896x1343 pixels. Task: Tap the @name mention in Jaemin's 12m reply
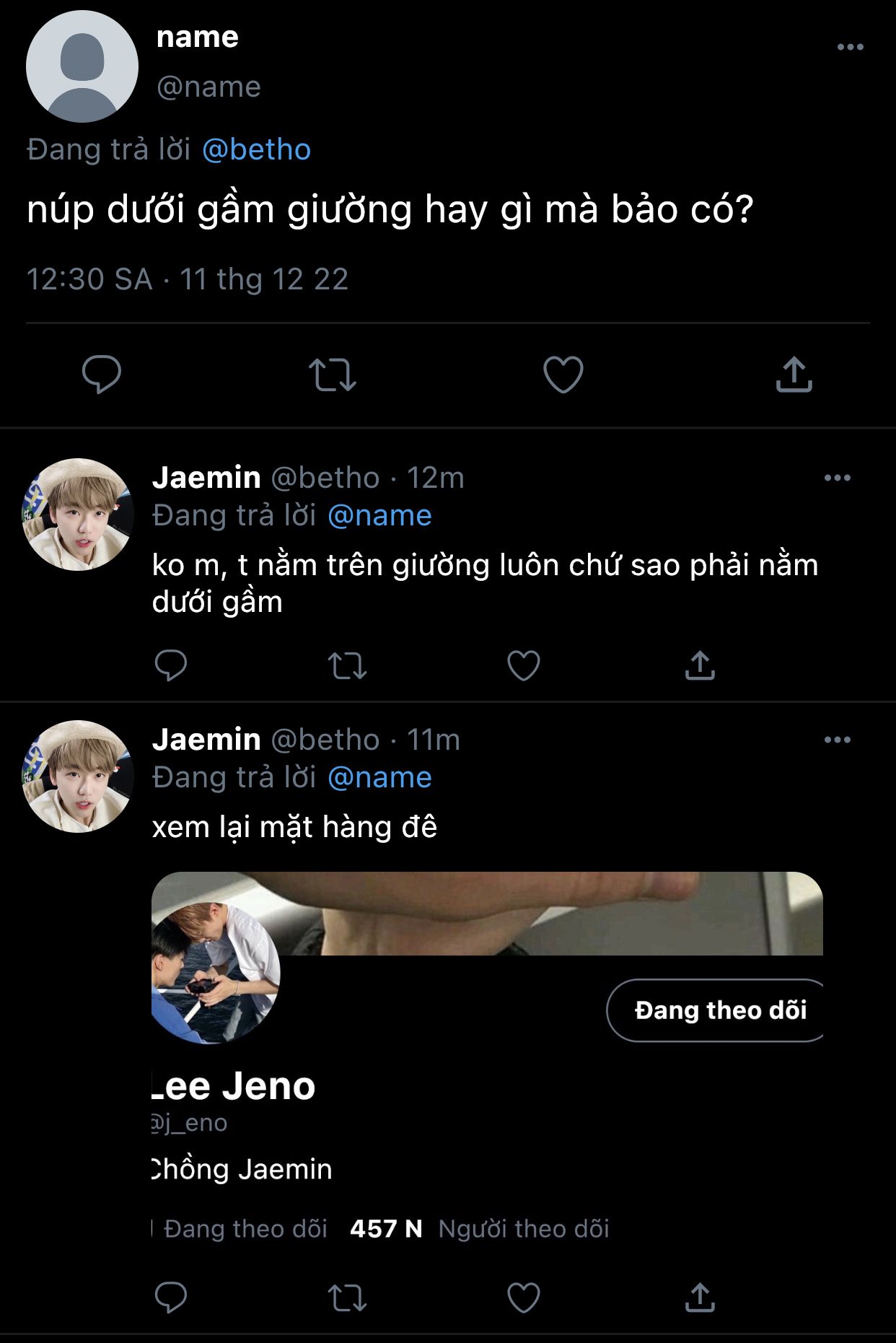(x=379, y=516)
